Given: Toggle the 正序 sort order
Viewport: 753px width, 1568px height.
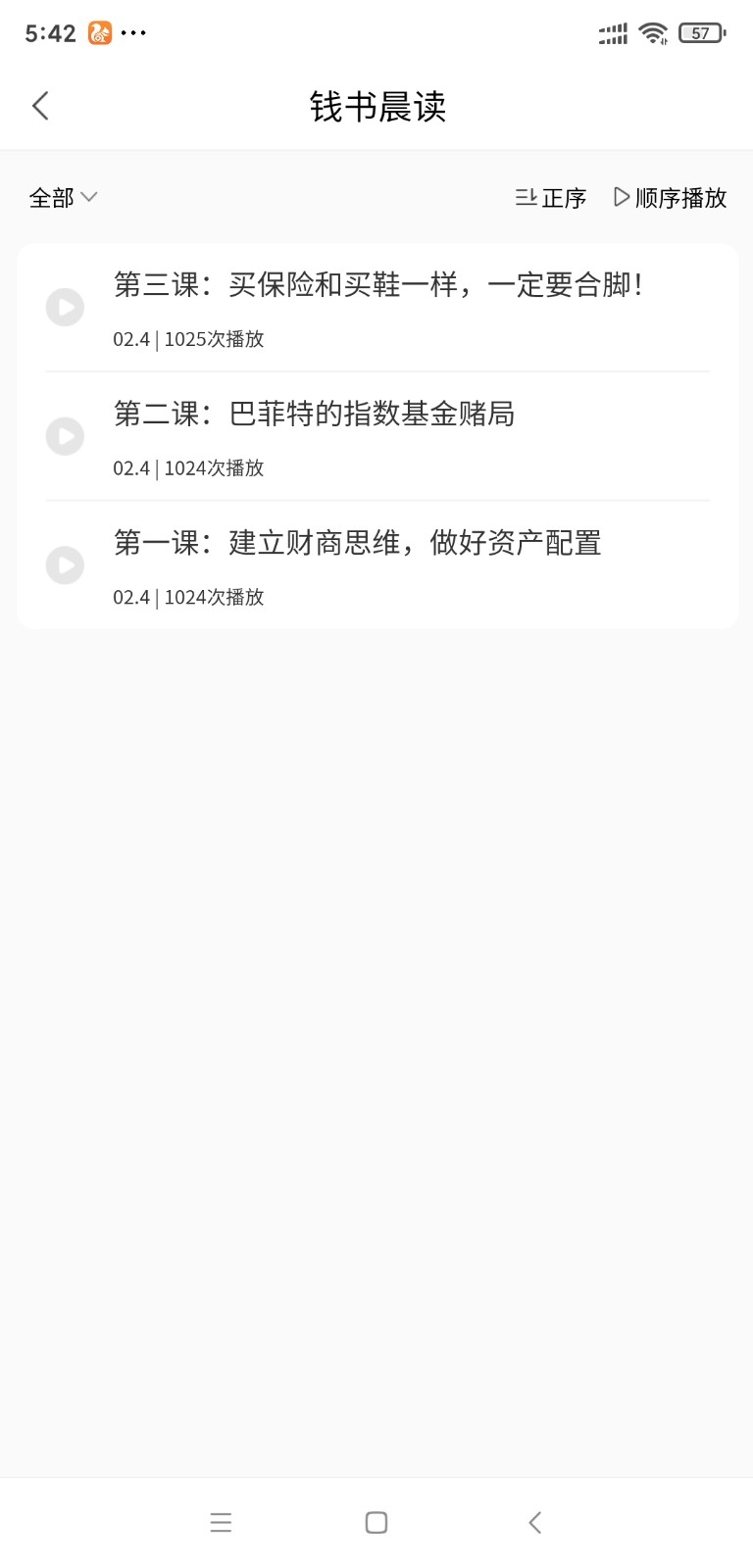Looking at the screenshot, I should point(551,198).
